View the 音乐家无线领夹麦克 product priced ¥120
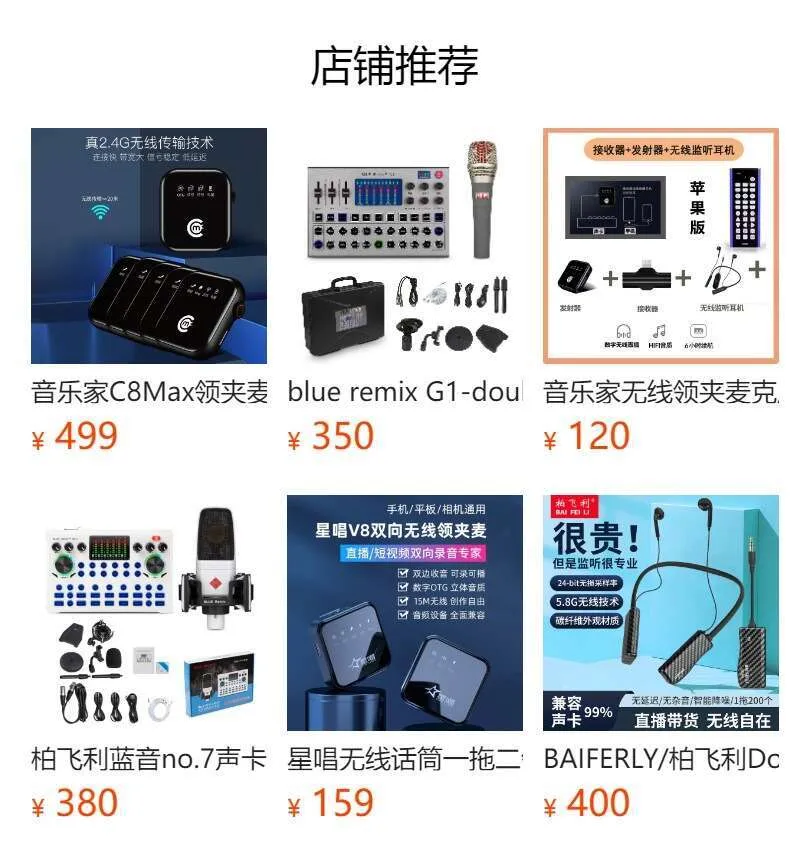Screen dimensions: 790x862 pyautogui.click(x=660, y=246)
